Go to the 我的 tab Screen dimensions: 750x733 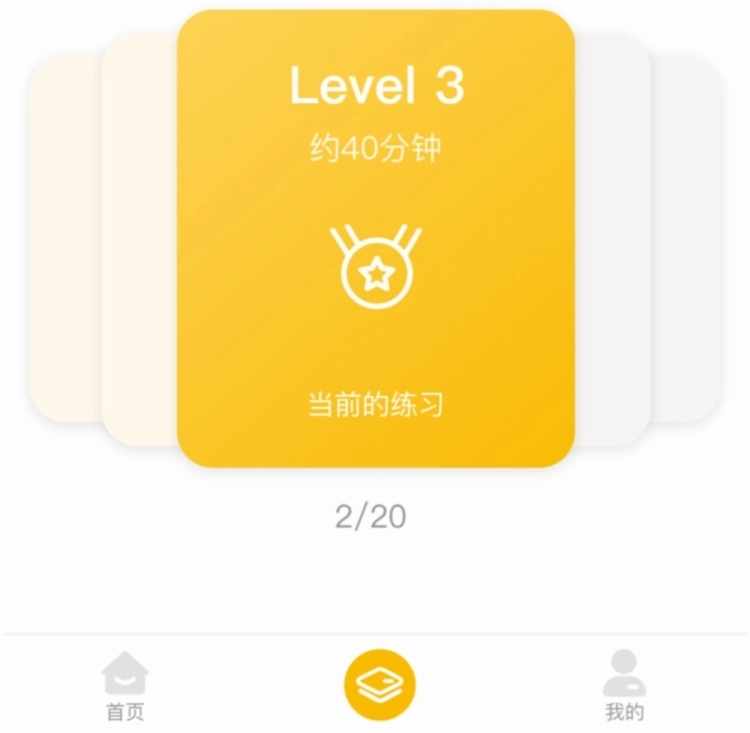[x=624, y=685]
